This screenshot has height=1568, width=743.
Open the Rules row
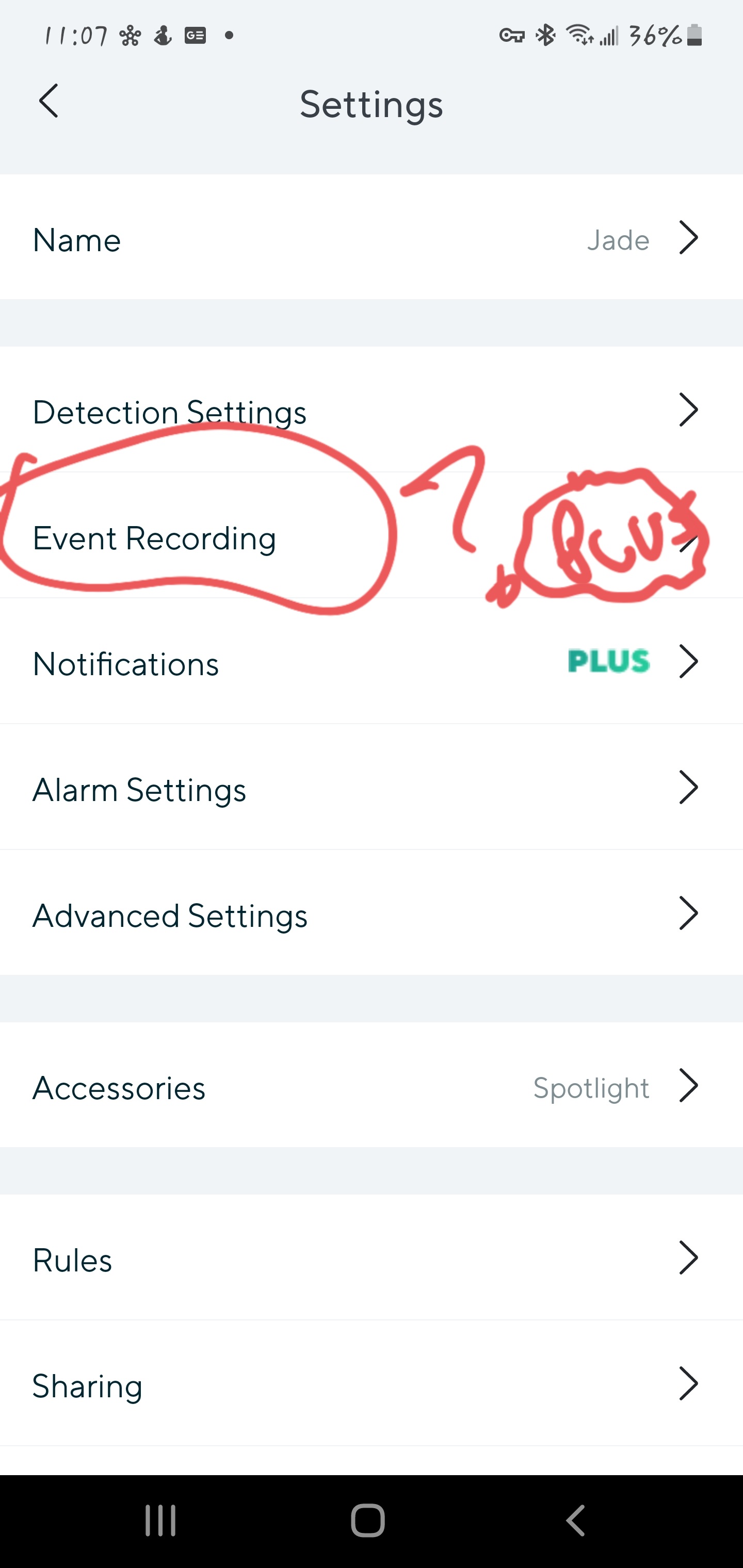pyautogui.click(x=372, y=1260)
